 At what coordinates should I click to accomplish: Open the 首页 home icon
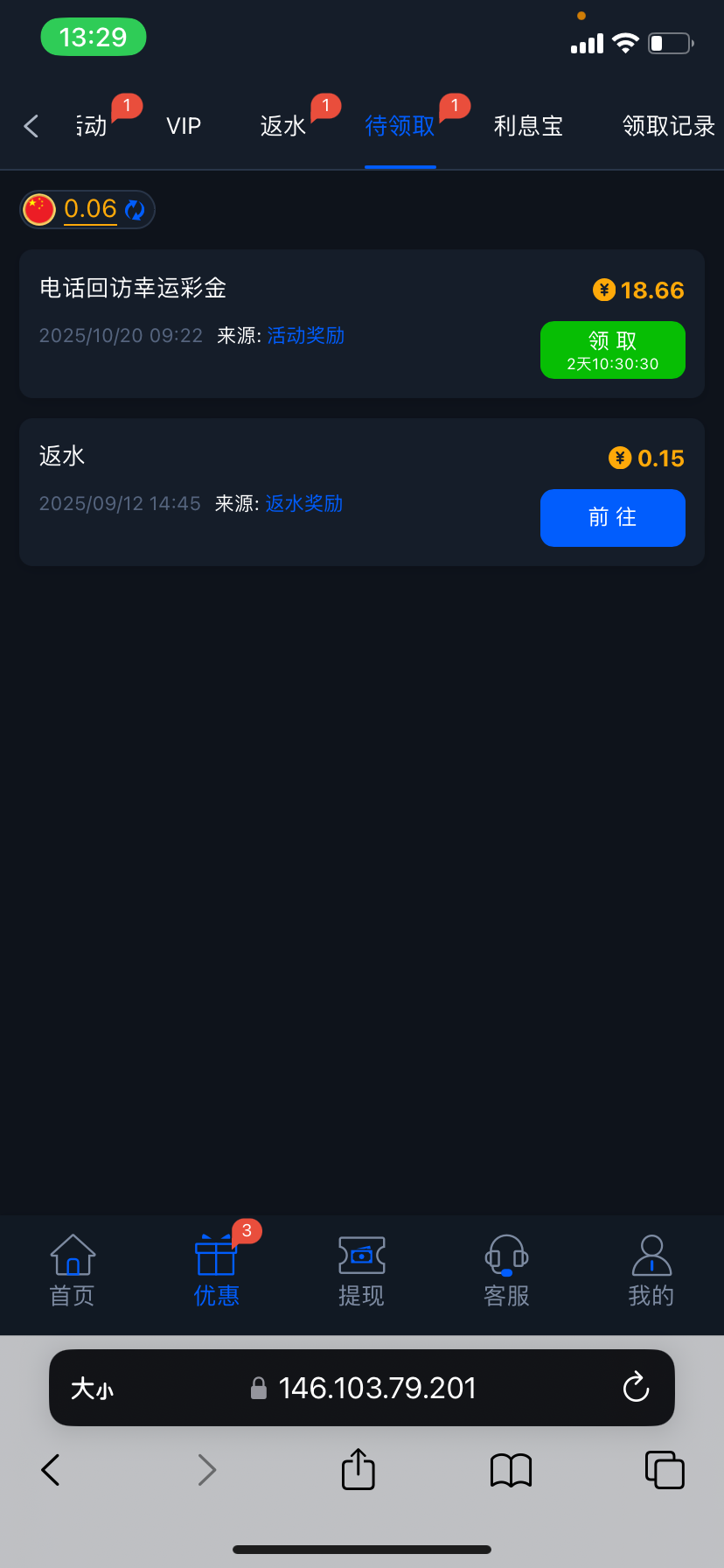tap(72, 1269)
